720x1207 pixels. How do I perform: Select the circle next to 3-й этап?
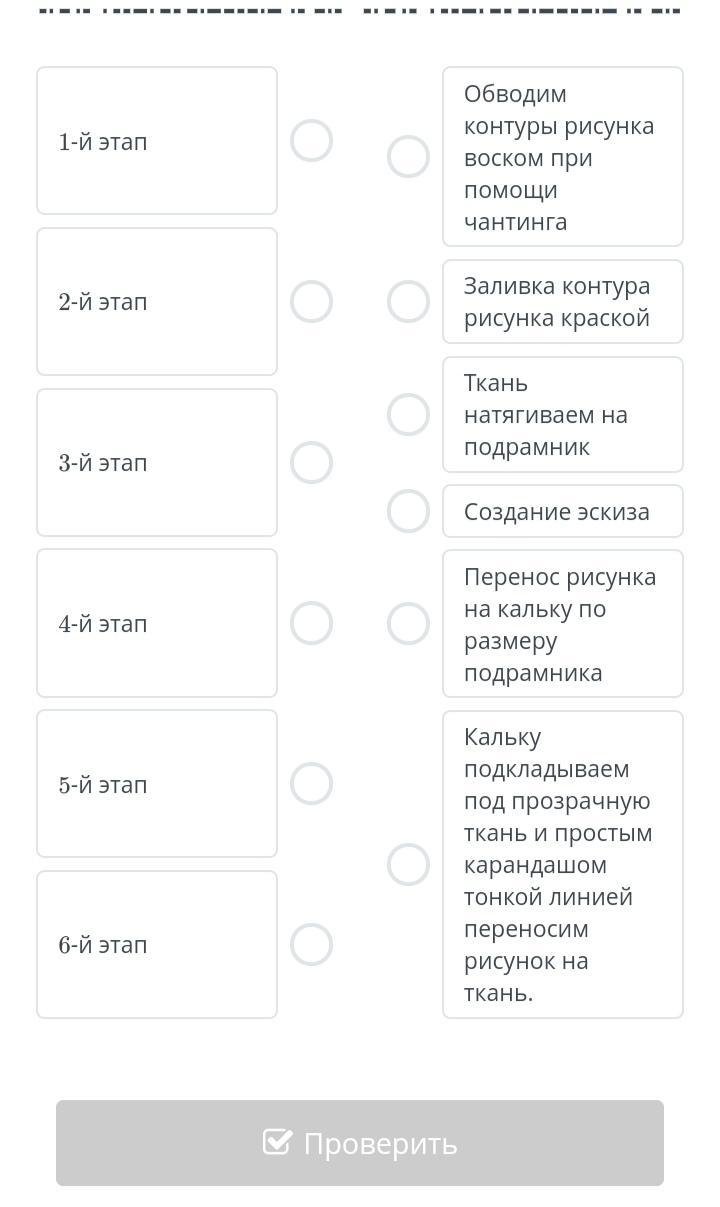coord(311,462)
